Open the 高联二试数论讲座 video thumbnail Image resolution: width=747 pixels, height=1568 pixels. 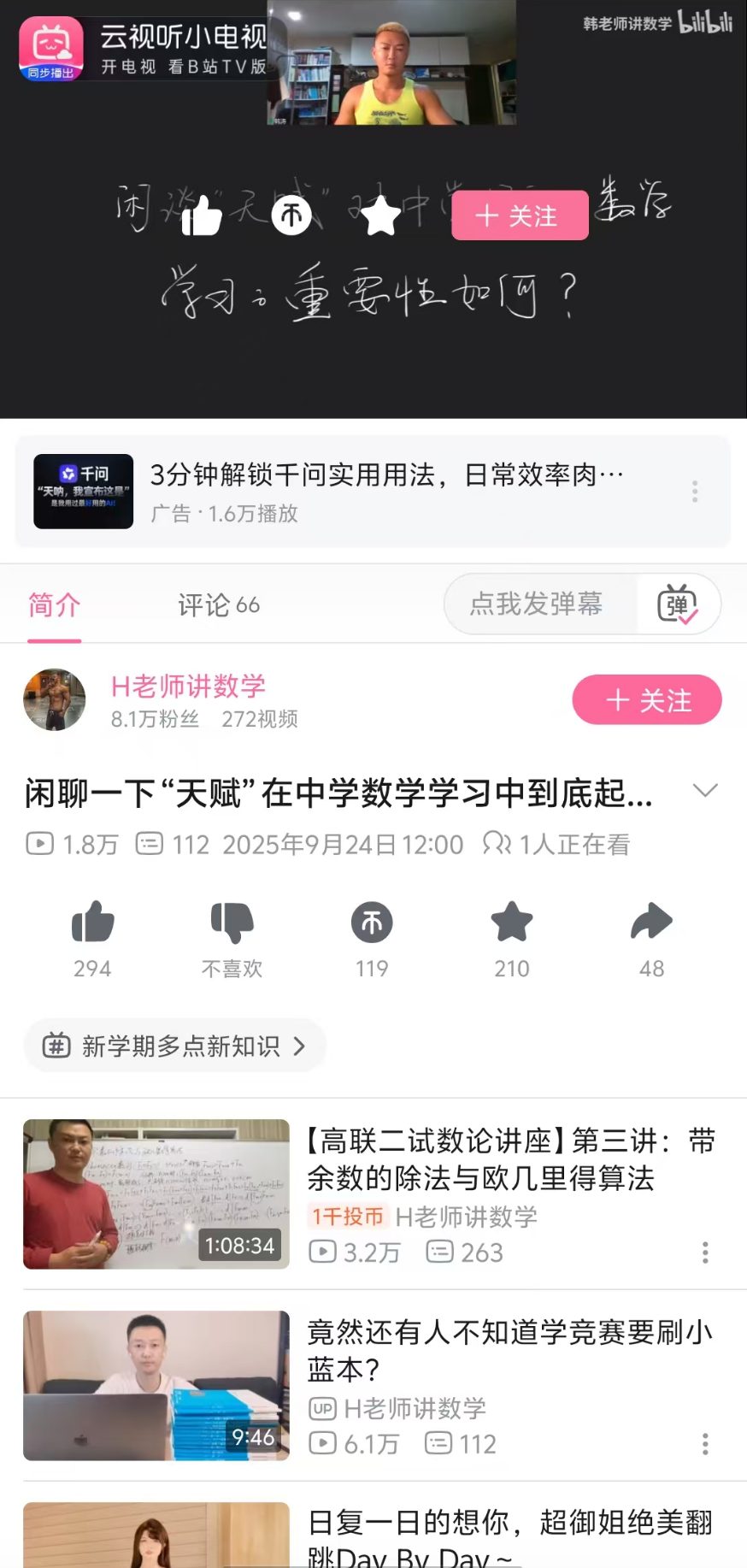[156, 1194]
